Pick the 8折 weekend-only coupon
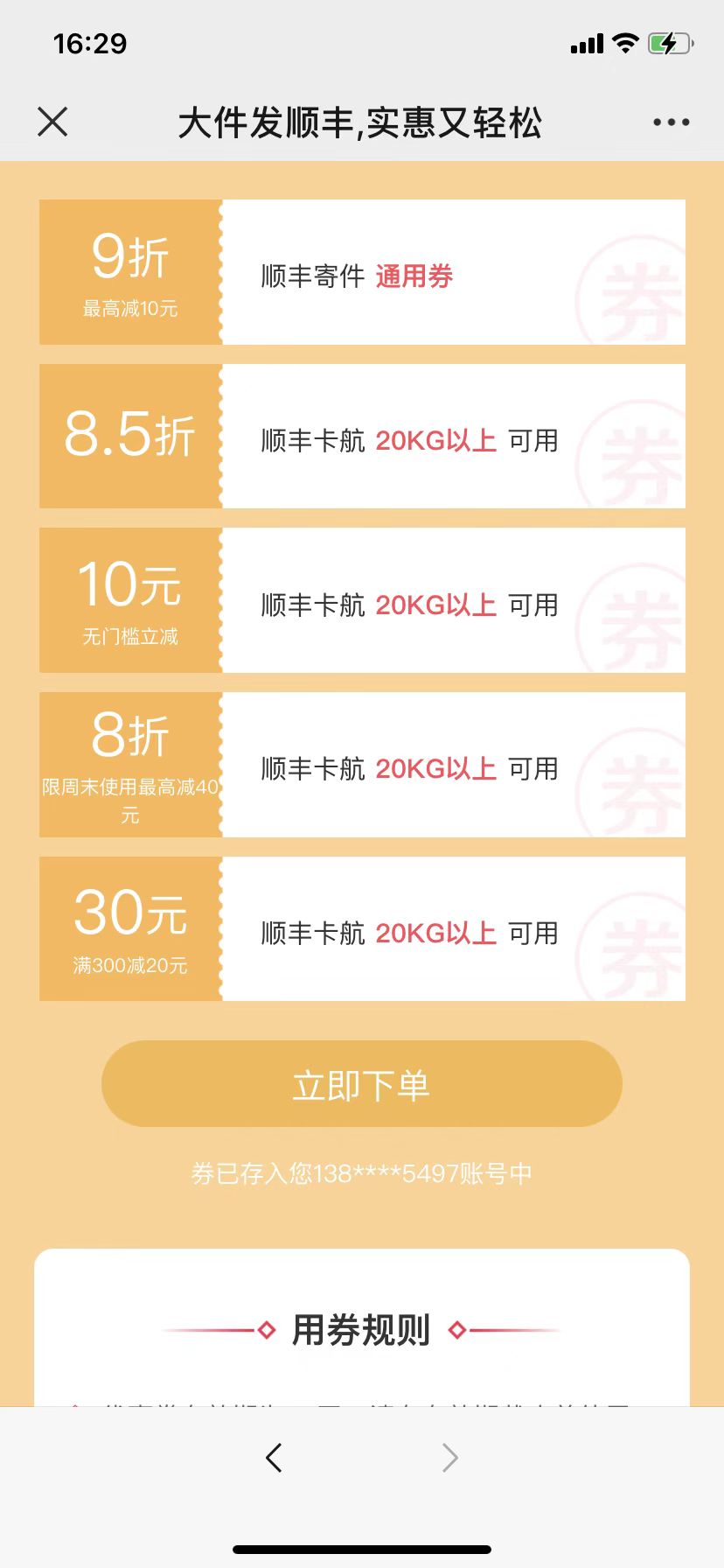This screenshot has height=1568, width=724. pyautogui.click(x=362, y=765)
